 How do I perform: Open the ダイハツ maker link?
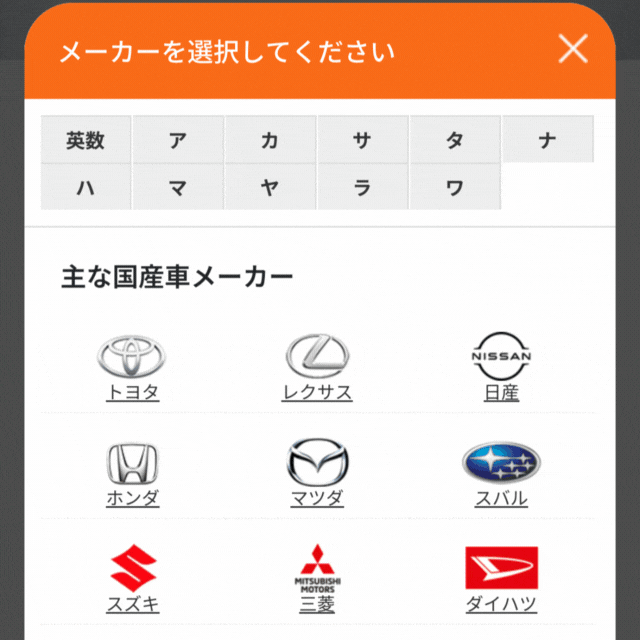pyautogui.click(x=501, y=580)
